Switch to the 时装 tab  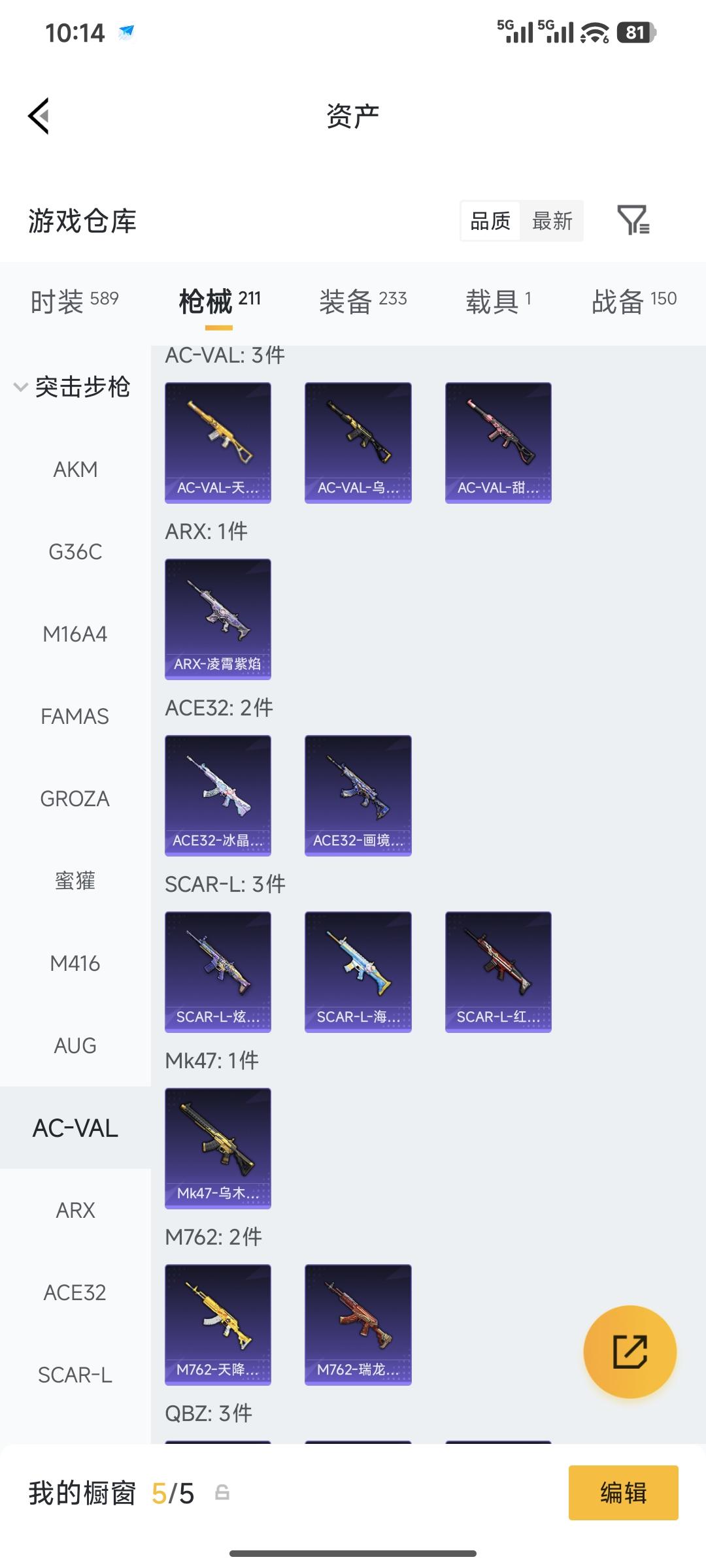pos(75,301)
